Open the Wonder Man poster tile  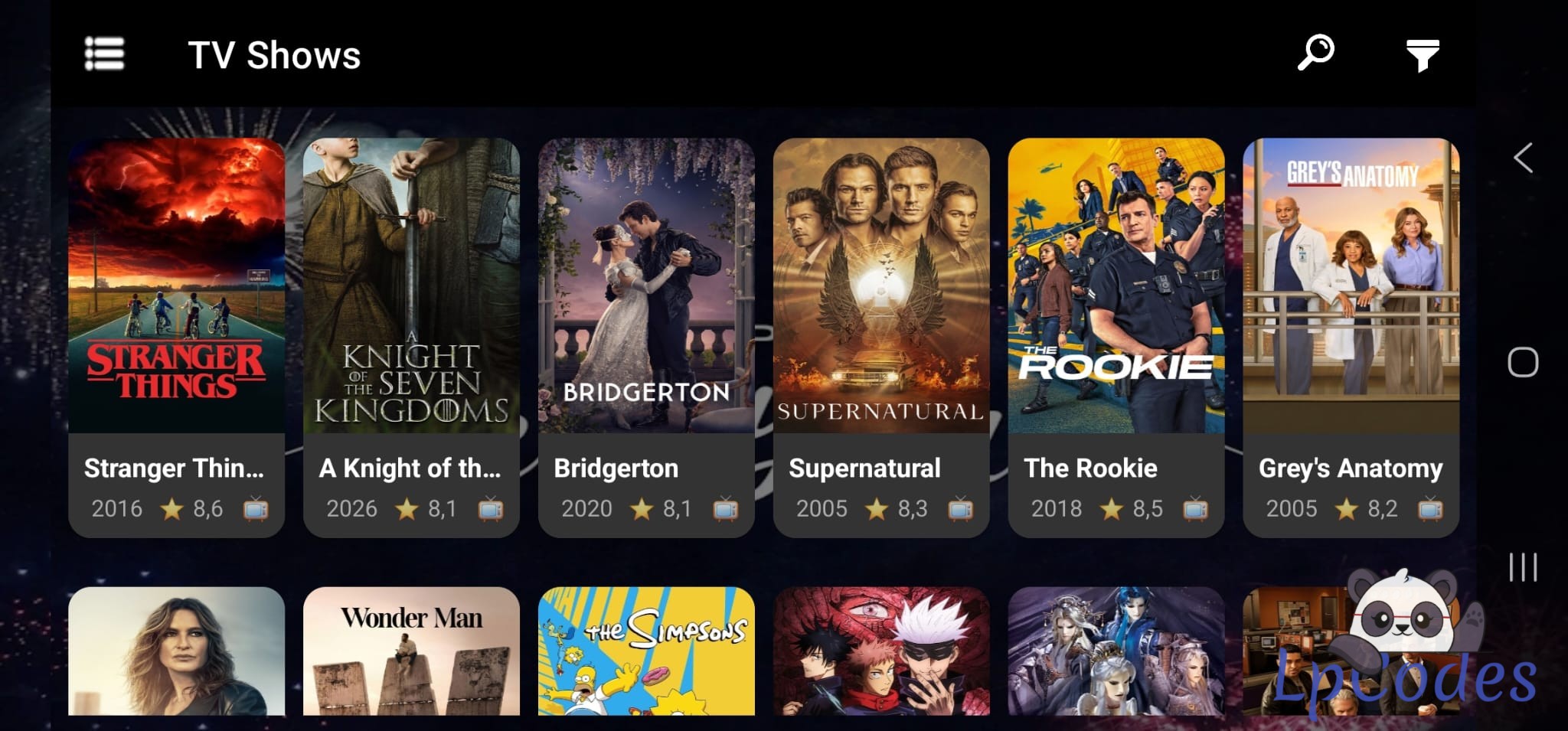(x=411, y=652)
